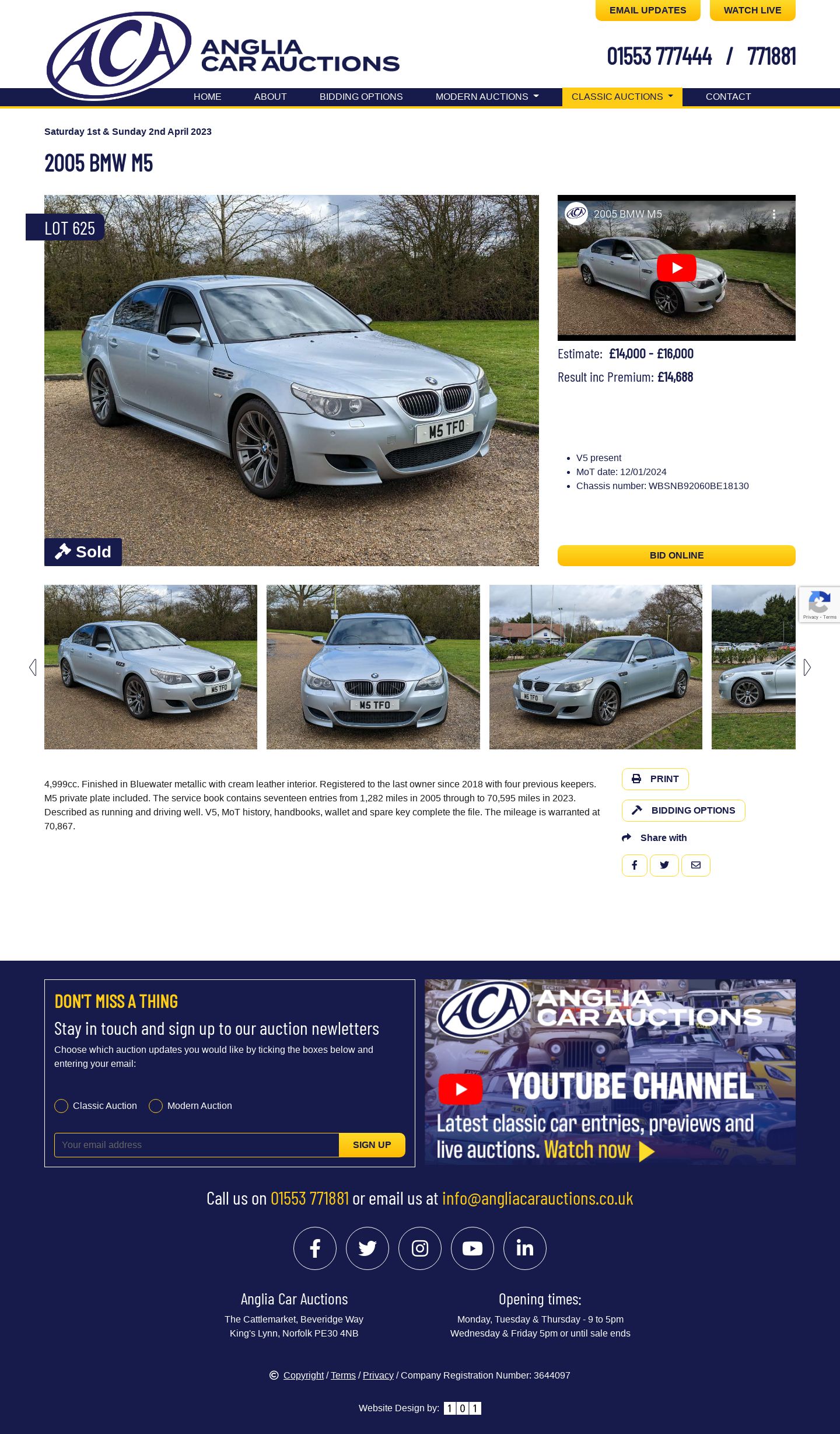Open the front-view BMW thumbnail photo
This screenshot has width=840, height=1434.
(x=373, y=667)
